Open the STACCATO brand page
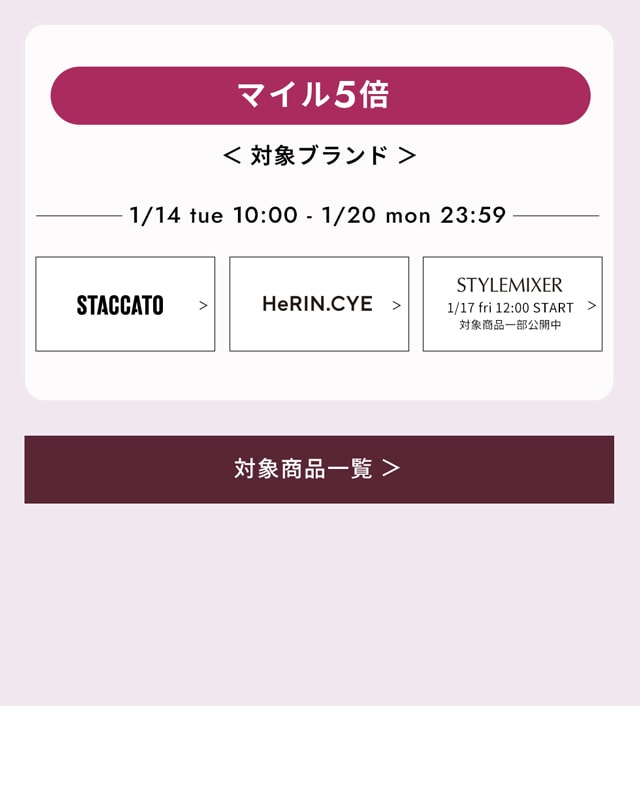This screenshot has width=640, height=795. (x=125, y=304)
